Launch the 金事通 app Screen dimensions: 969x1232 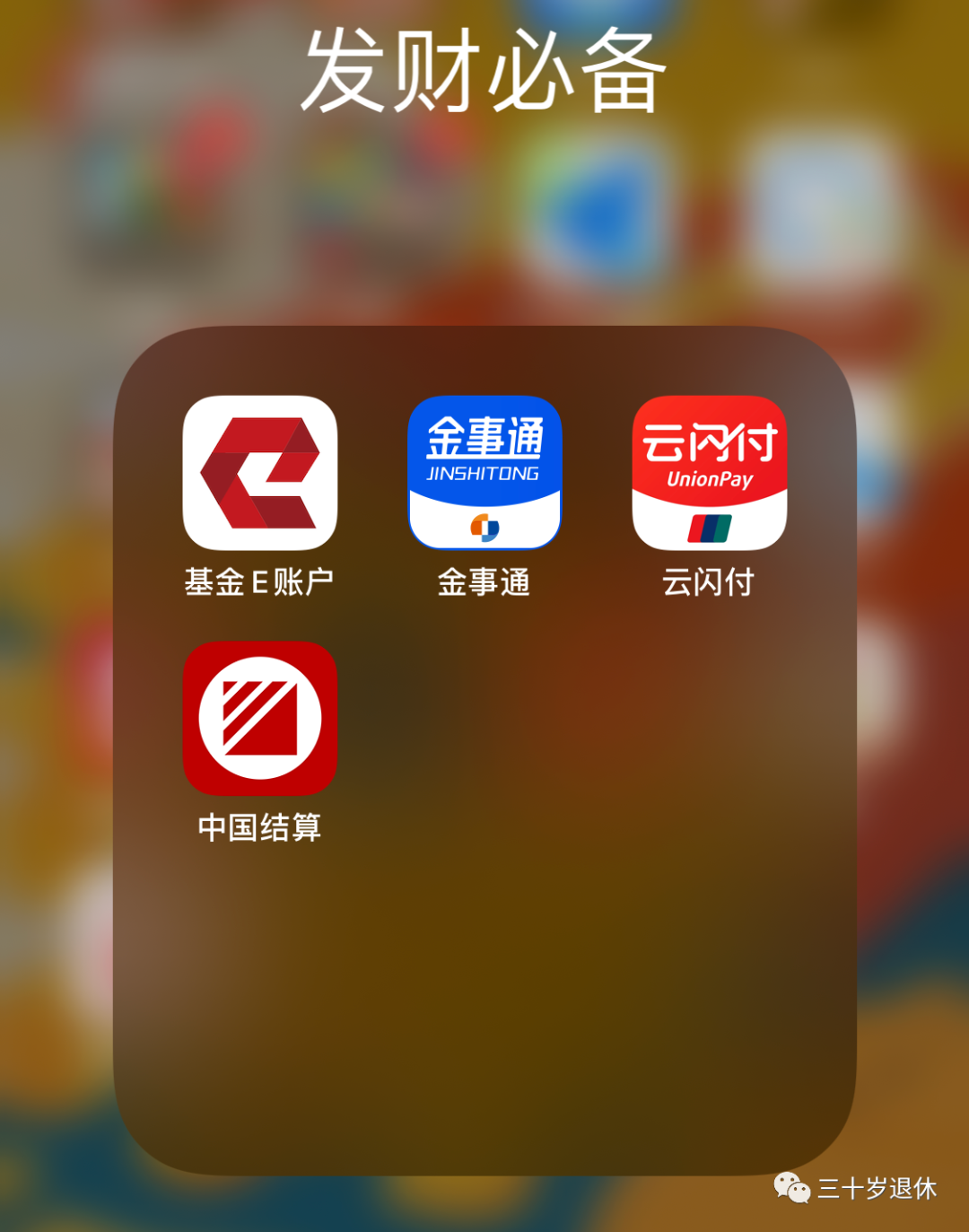tap(484, 473)
